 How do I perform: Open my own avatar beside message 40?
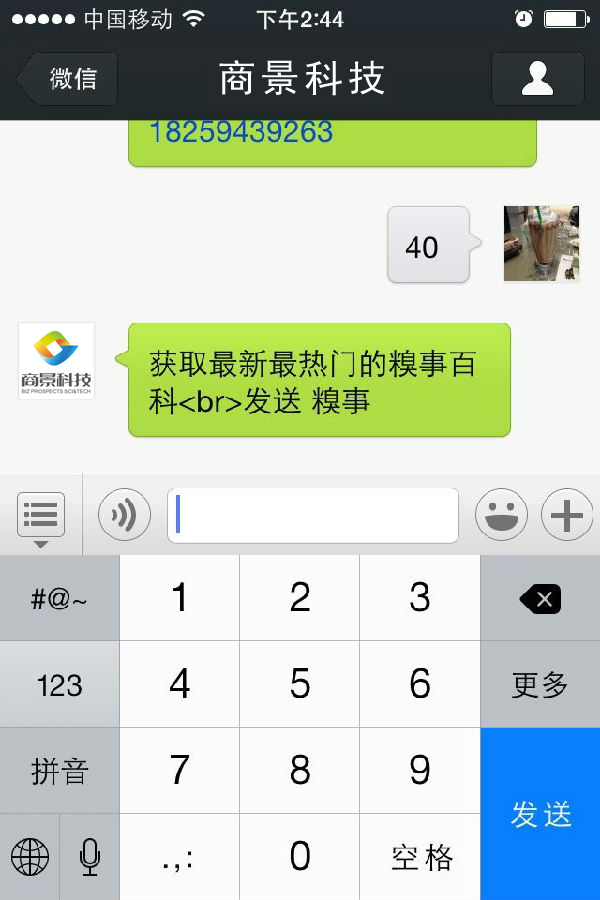pyautogui.click(x=541, y=243)
